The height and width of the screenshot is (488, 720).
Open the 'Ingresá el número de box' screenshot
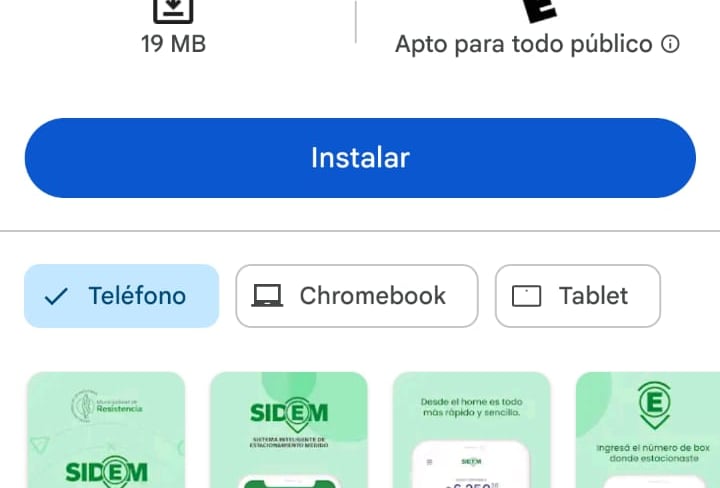[x=648, y=430]
